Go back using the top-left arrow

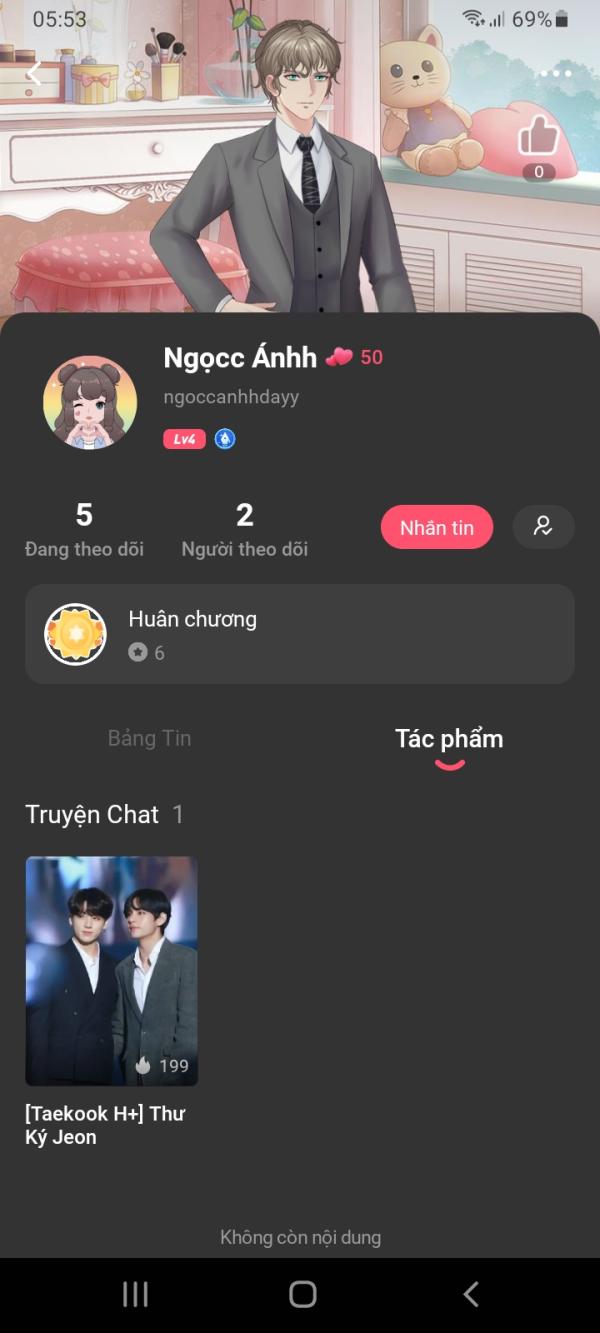(35, 73)
